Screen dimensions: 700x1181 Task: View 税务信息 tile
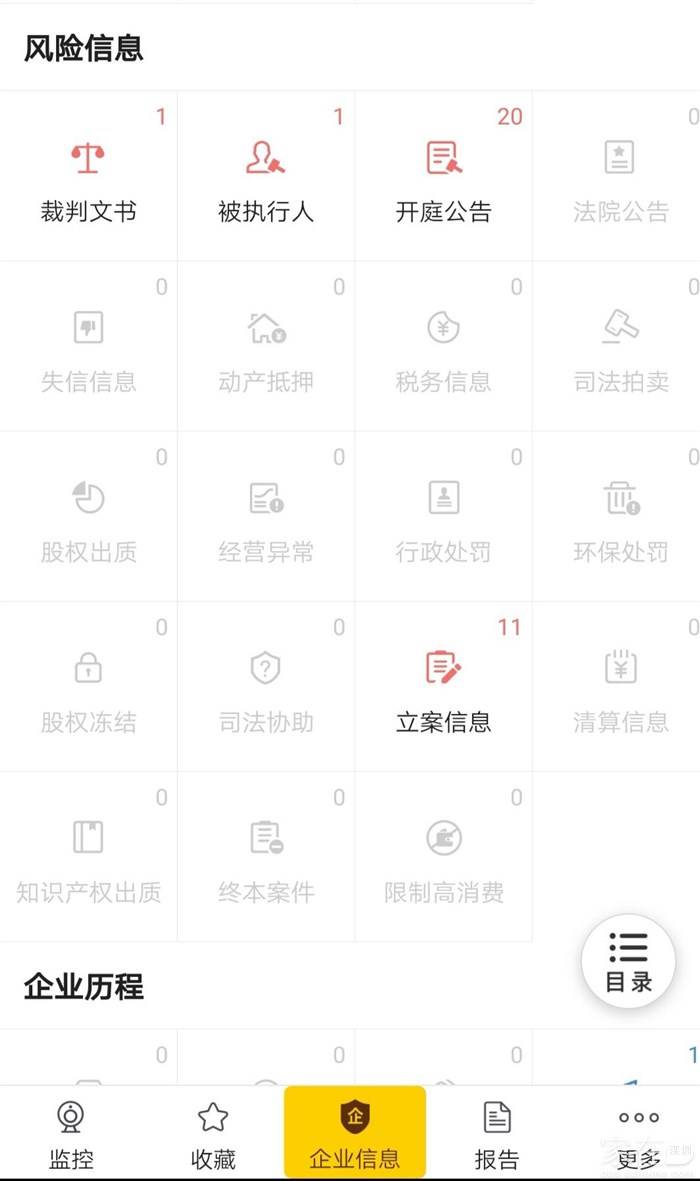[x=444, y=348]
